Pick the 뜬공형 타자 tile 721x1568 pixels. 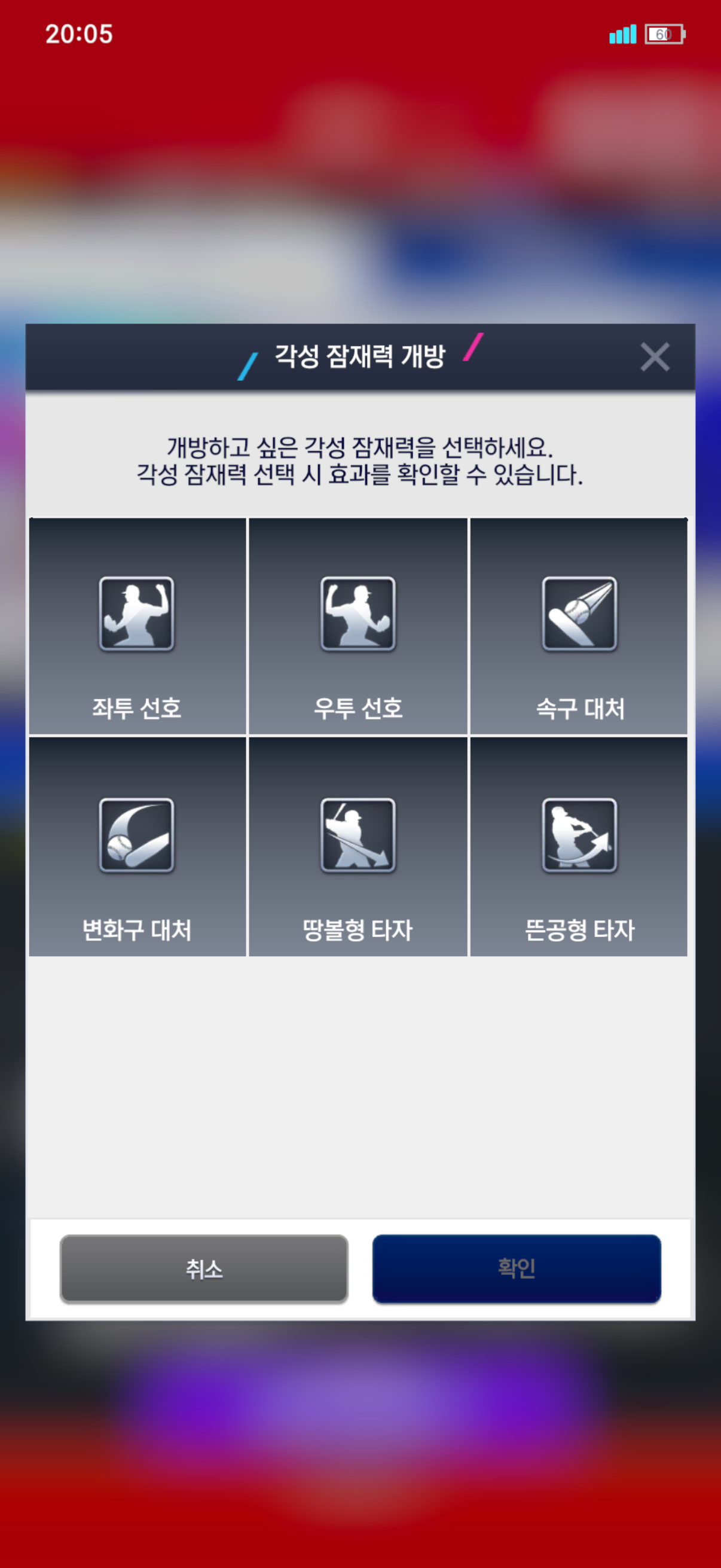pos(579,847)
